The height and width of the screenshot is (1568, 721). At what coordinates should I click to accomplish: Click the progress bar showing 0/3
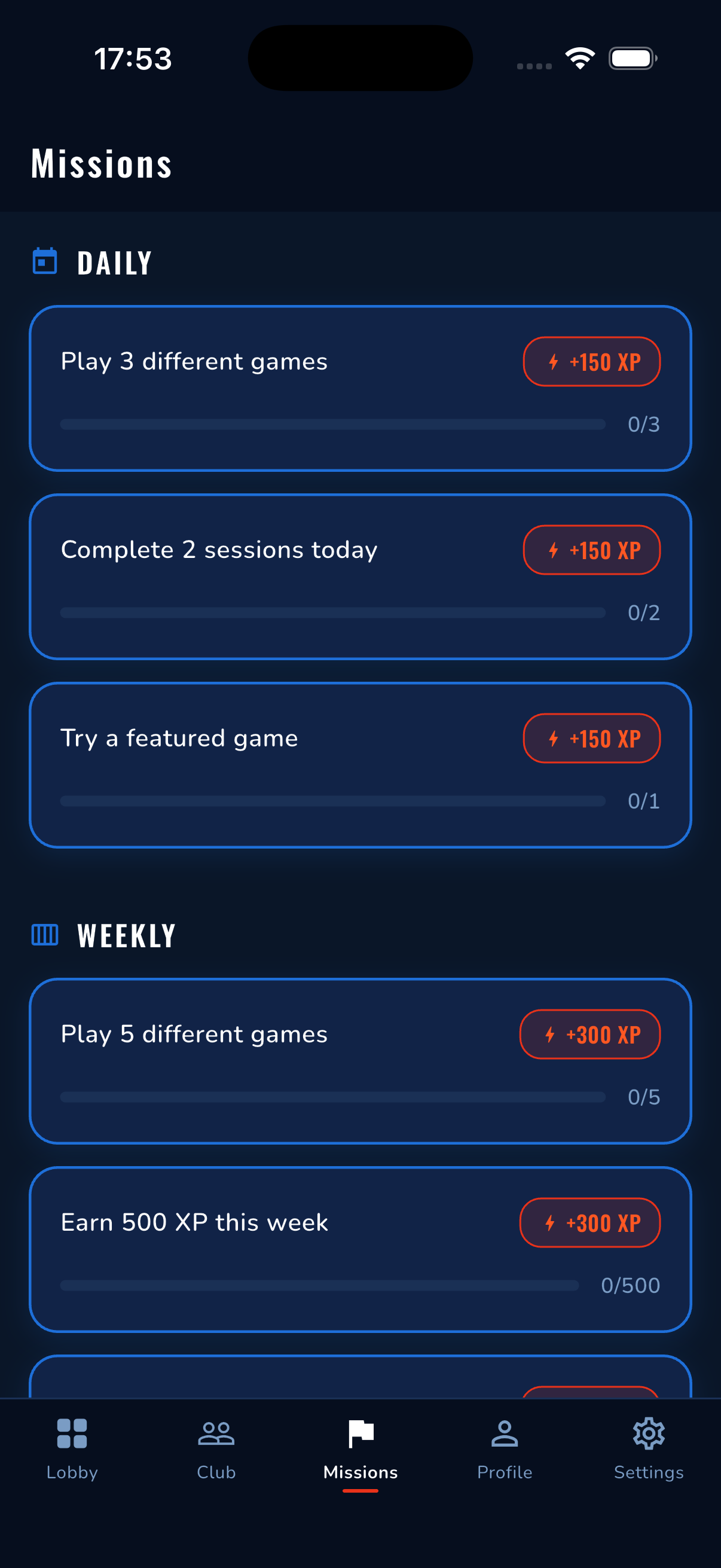(335, 424)
